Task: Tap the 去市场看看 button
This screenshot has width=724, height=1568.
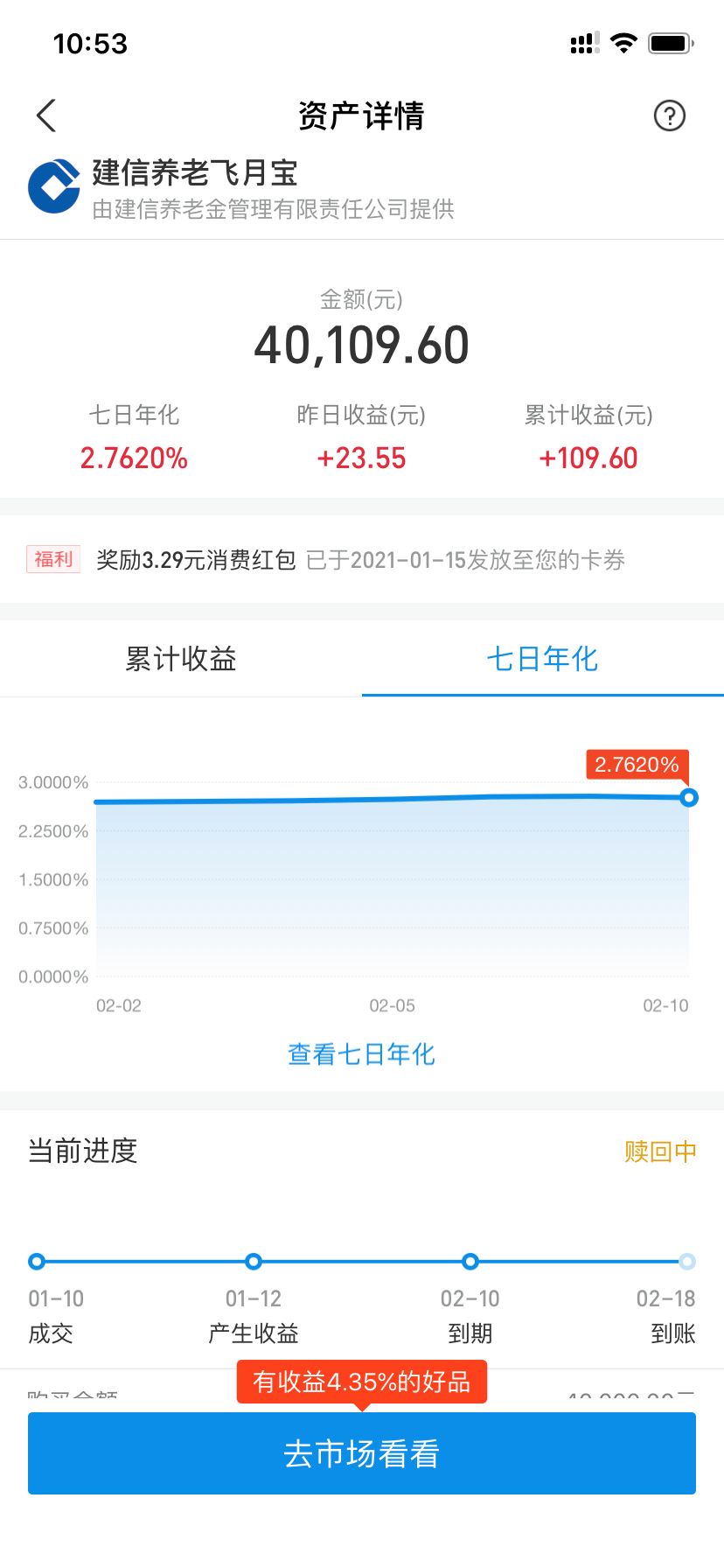Action: (361, 1453)
